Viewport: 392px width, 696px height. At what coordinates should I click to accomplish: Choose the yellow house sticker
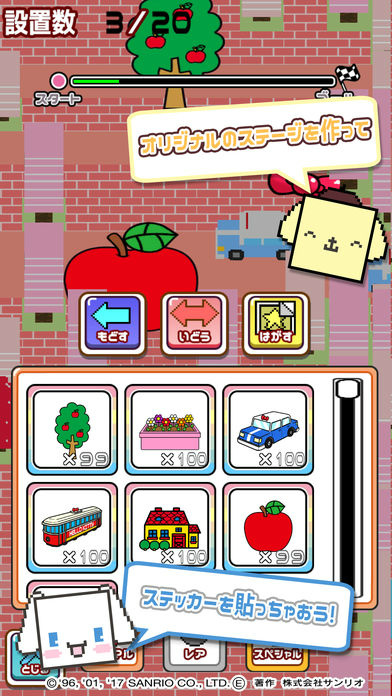click(x=170, y=527)
